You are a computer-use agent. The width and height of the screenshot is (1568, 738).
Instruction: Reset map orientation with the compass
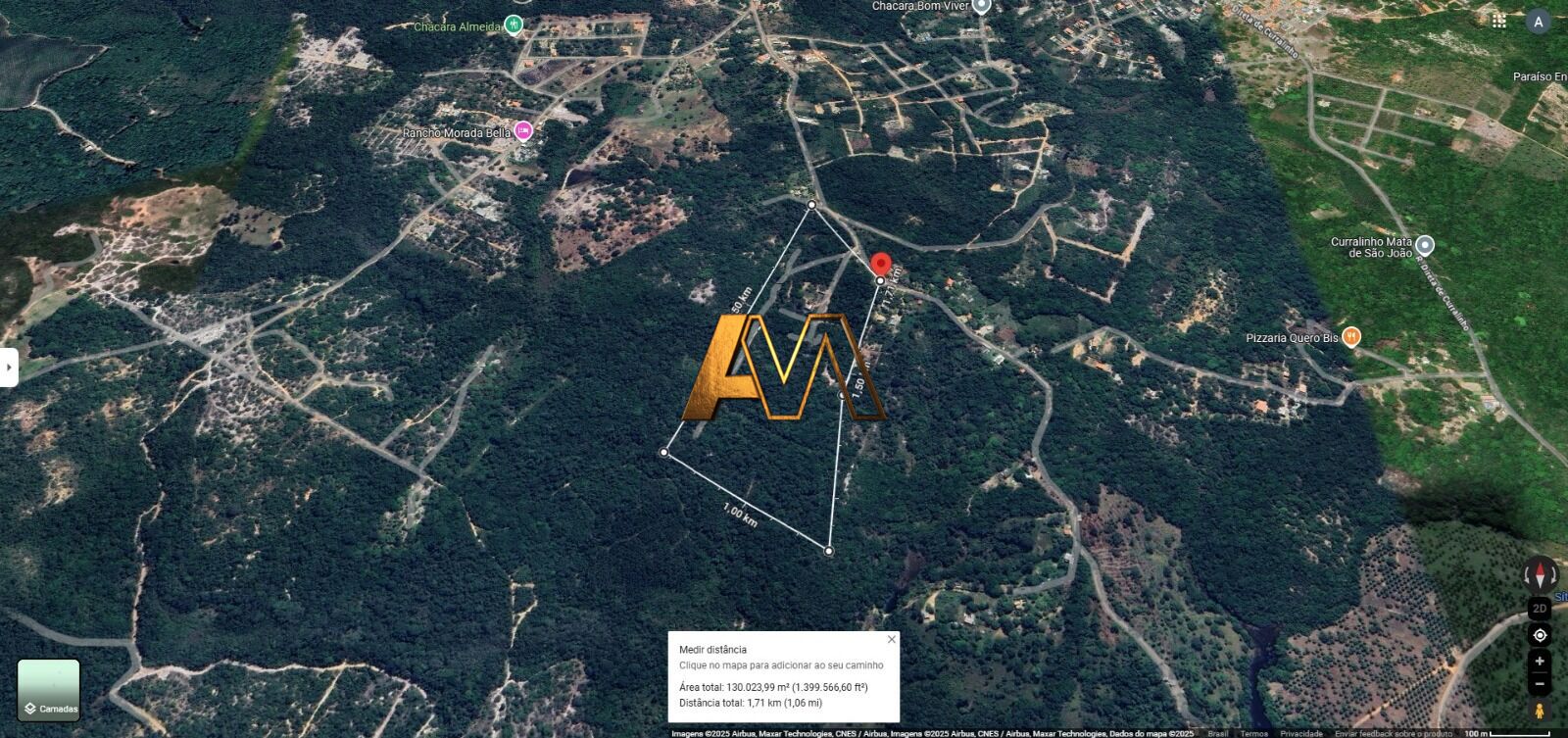coord(1540,574)
